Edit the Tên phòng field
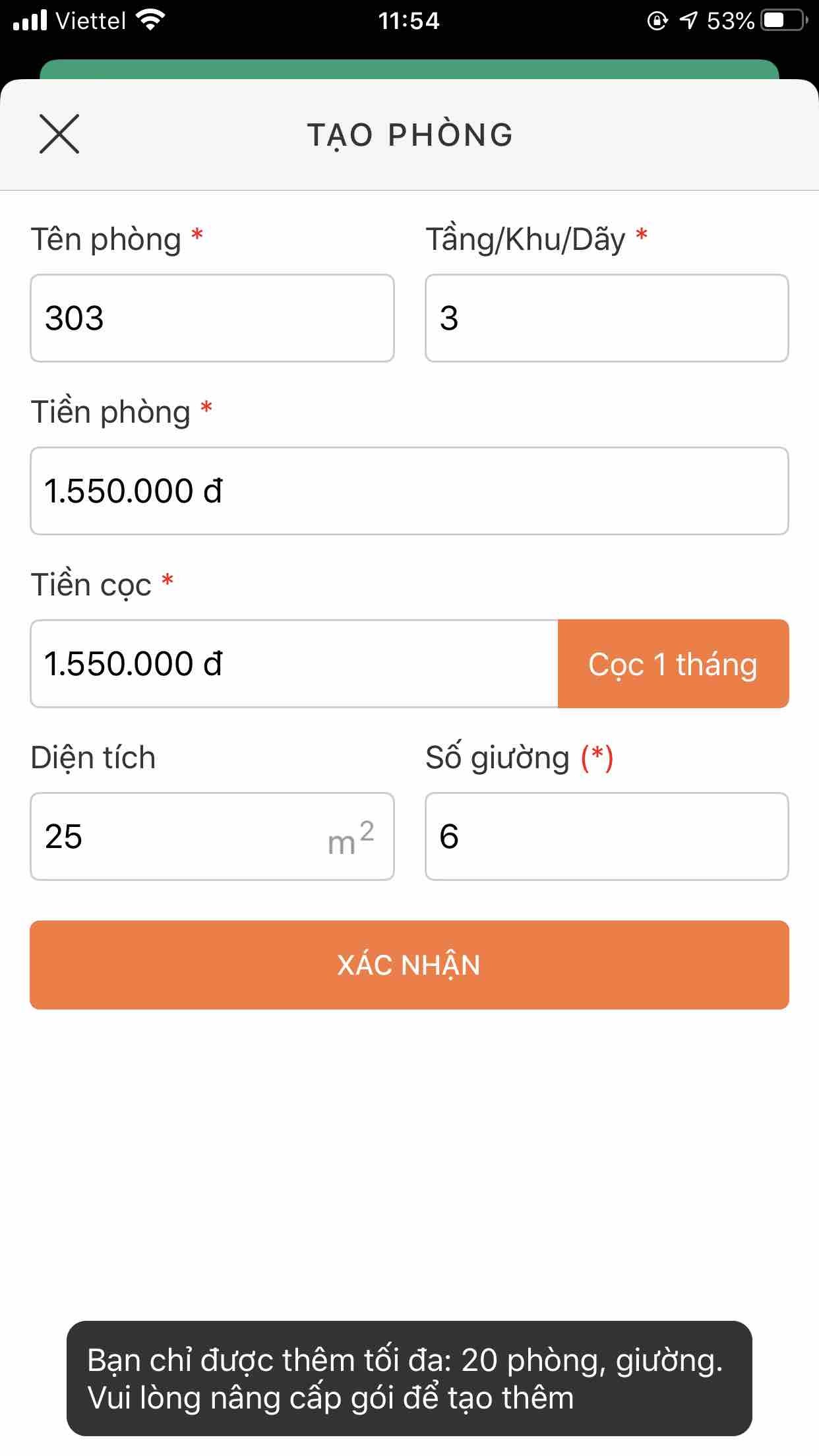This screenshot has height=1456, width=819. point(212,318)
